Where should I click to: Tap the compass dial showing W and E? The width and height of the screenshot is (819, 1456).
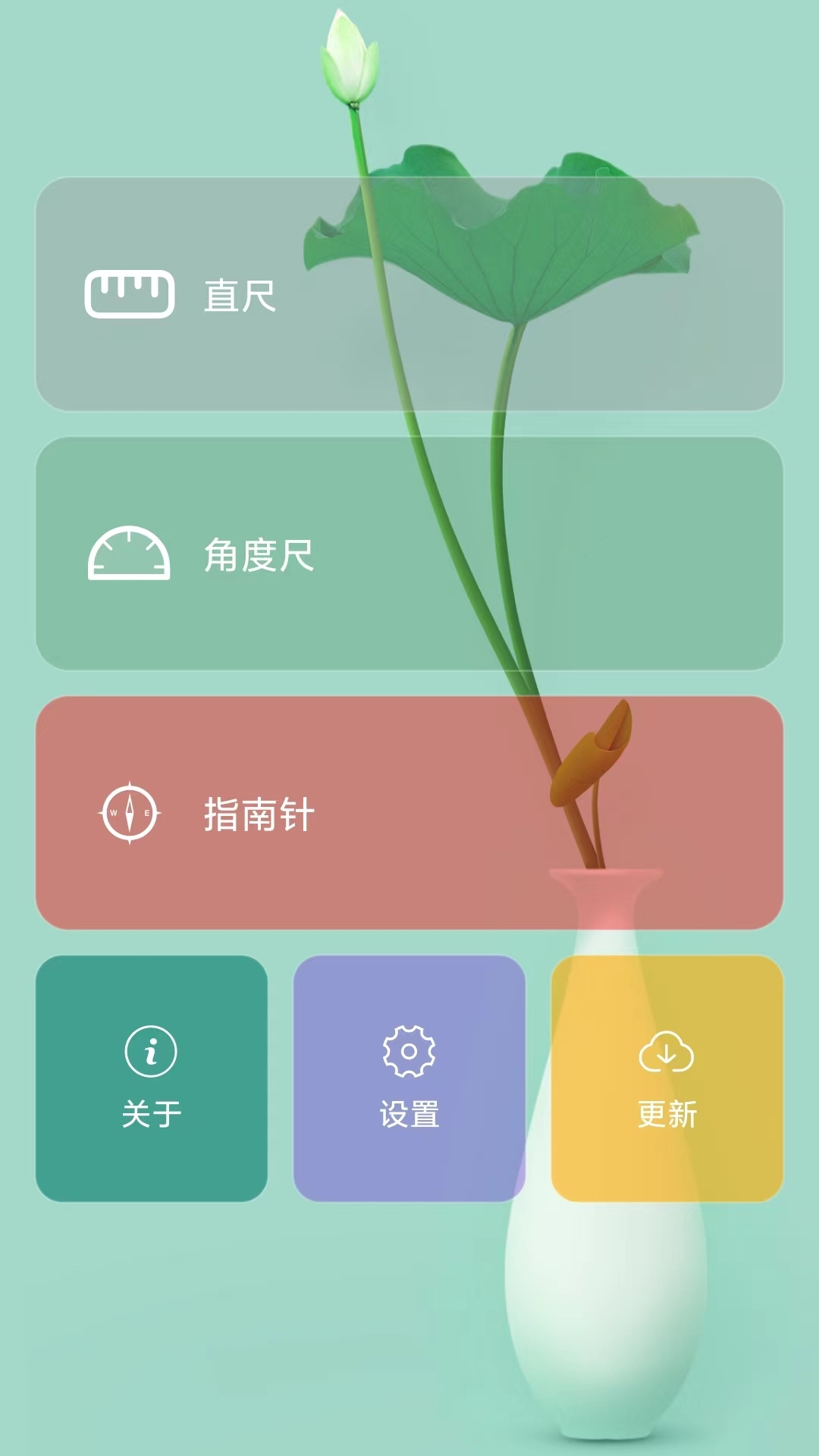click(129, 812)
